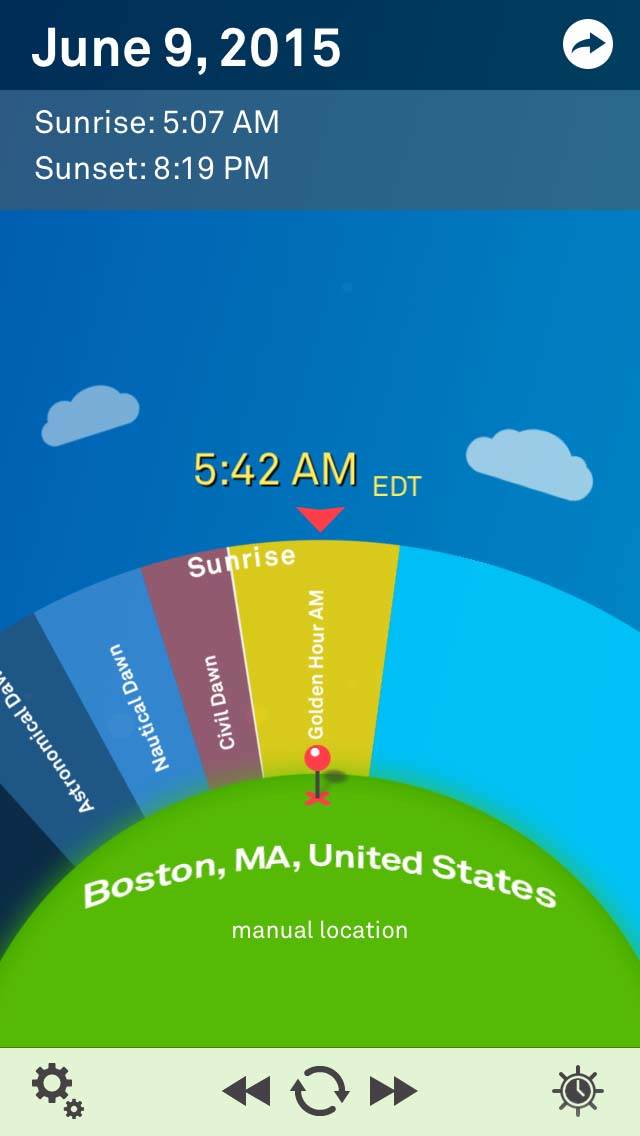
Task: Tap the share arrow icon
Action: pos(588,44)
